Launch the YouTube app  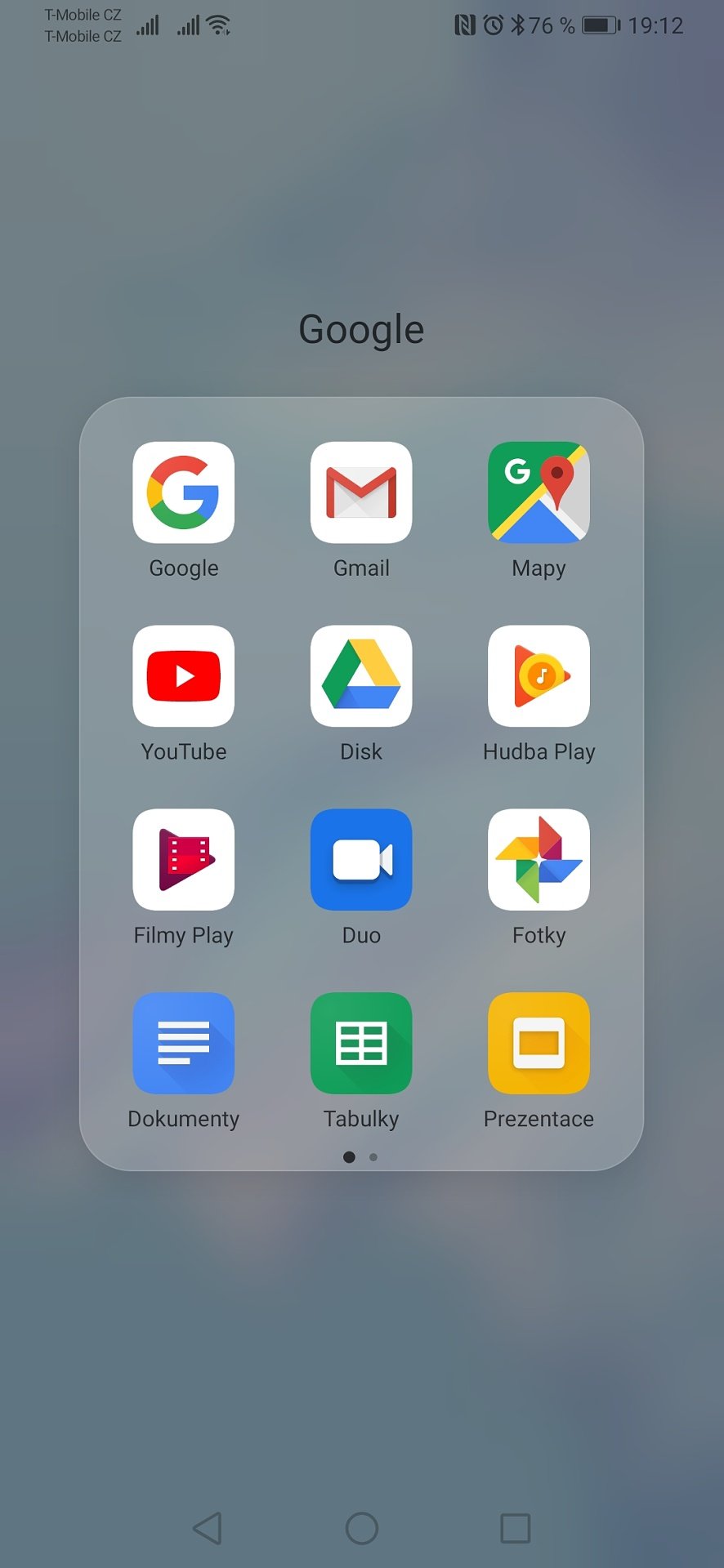184,676
